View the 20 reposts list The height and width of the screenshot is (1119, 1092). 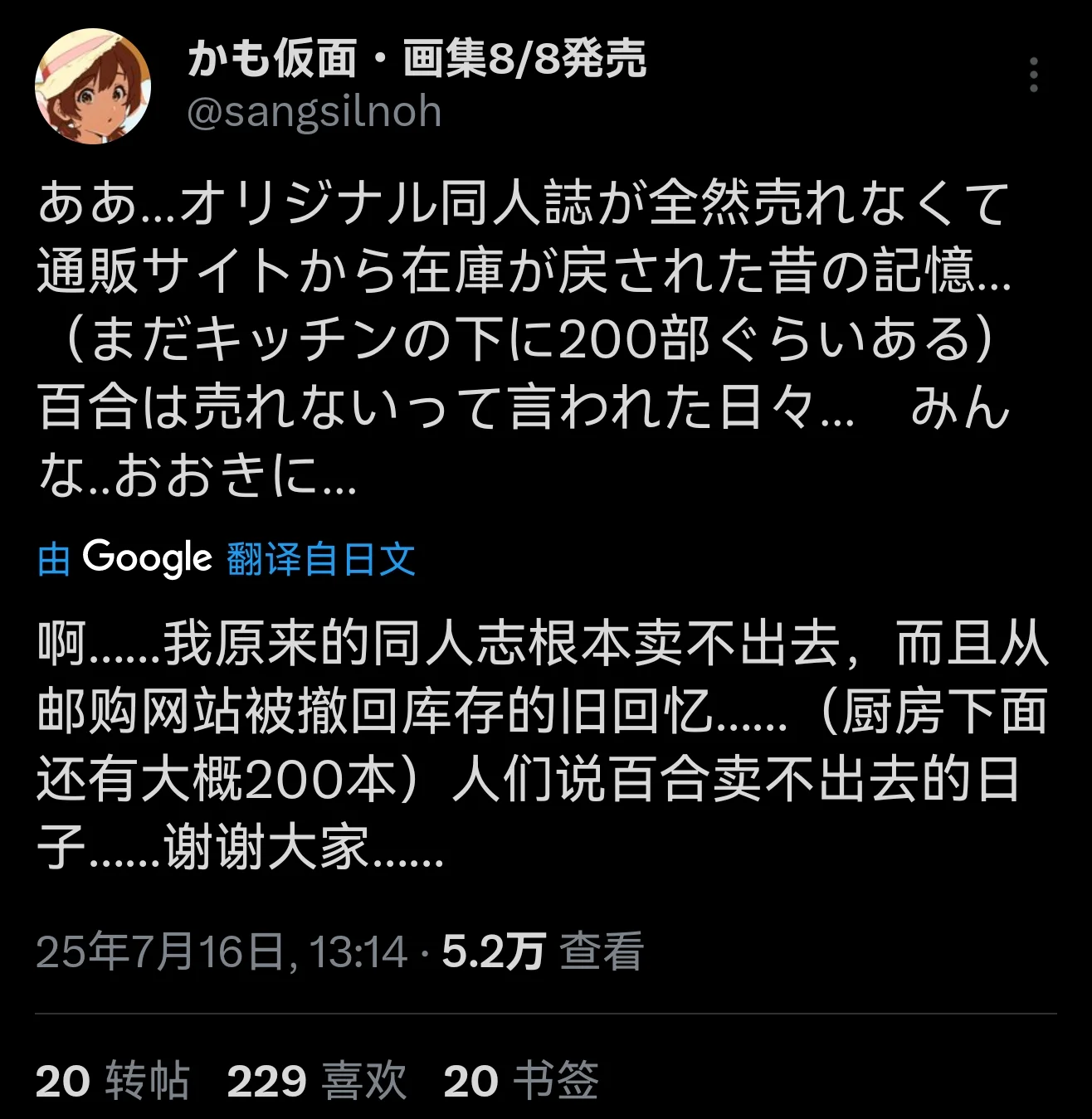pos(113,1080)
